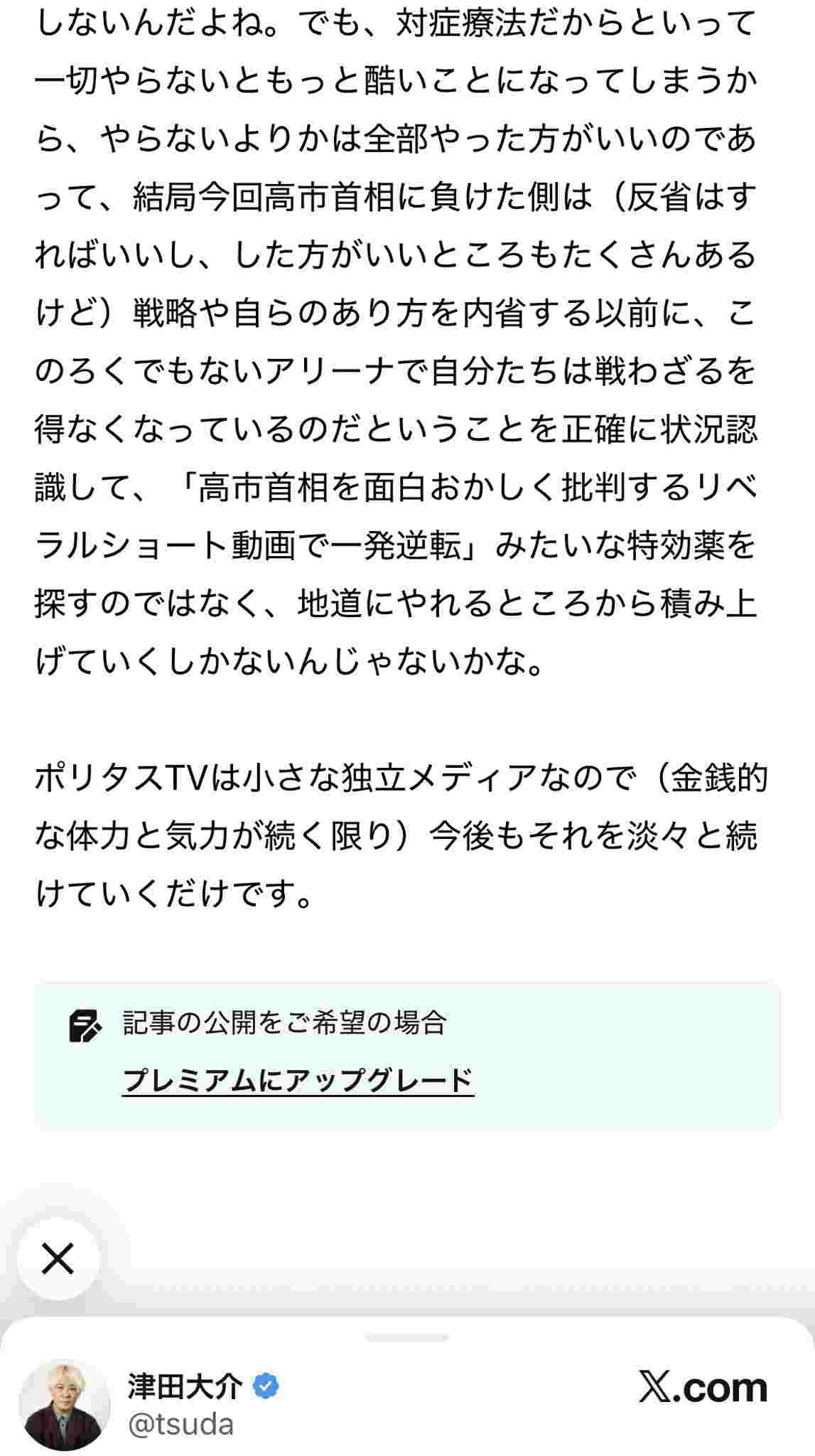Screen dimensions: 815x1456
Task: Open the @tsuda account name
Action: (x=180, y=1425)
